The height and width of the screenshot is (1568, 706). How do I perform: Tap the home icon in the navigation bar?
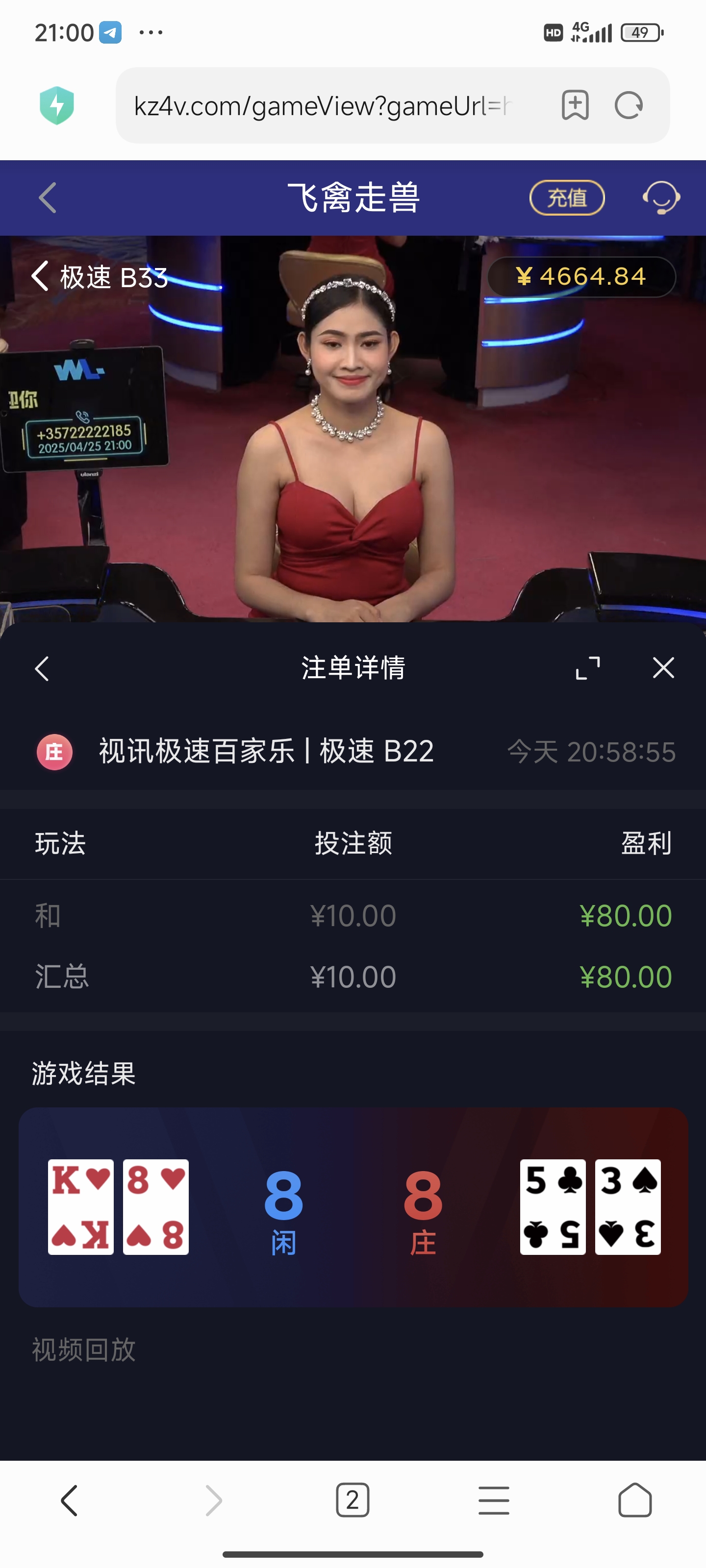click(635, 1499)
